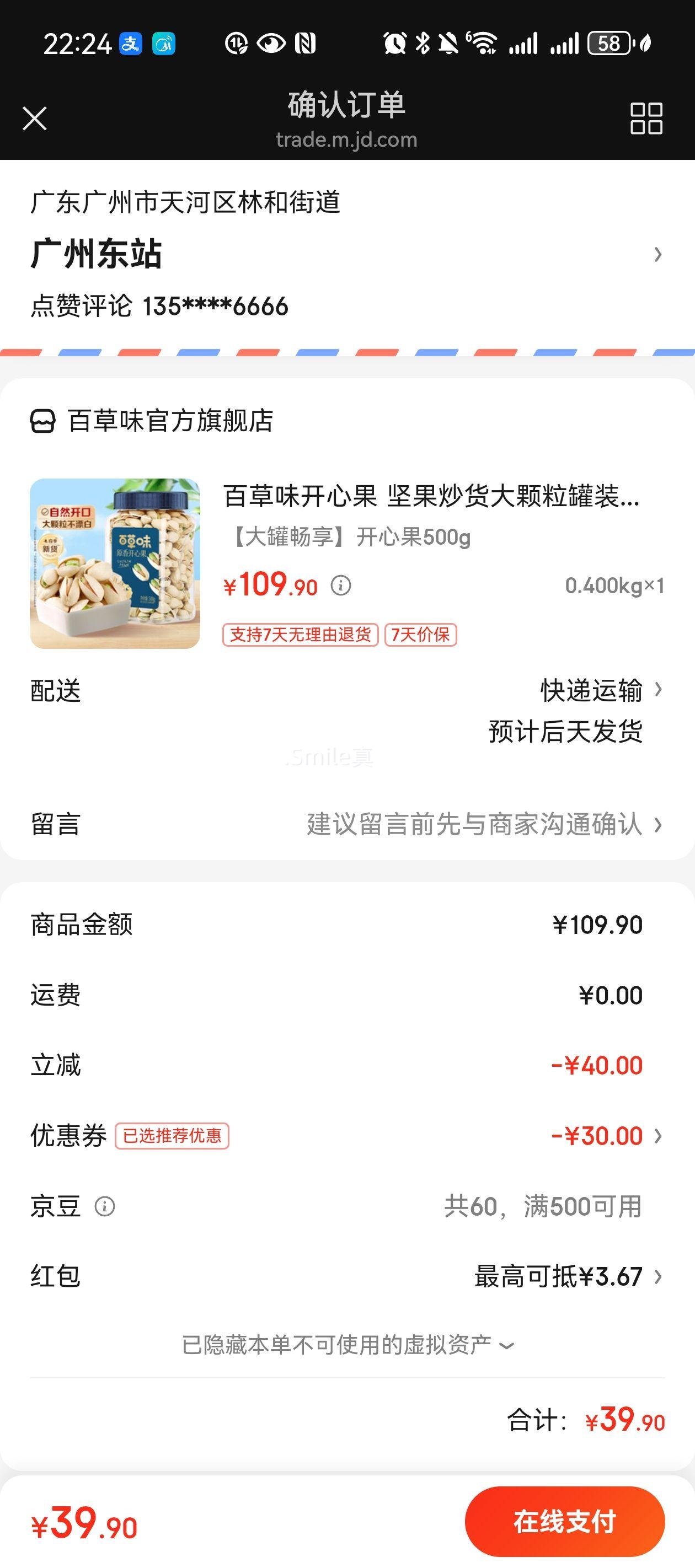This screenshot has width=695, height=1568.
Task: Open the 红包 red packet options
Action: (658, 1277)
